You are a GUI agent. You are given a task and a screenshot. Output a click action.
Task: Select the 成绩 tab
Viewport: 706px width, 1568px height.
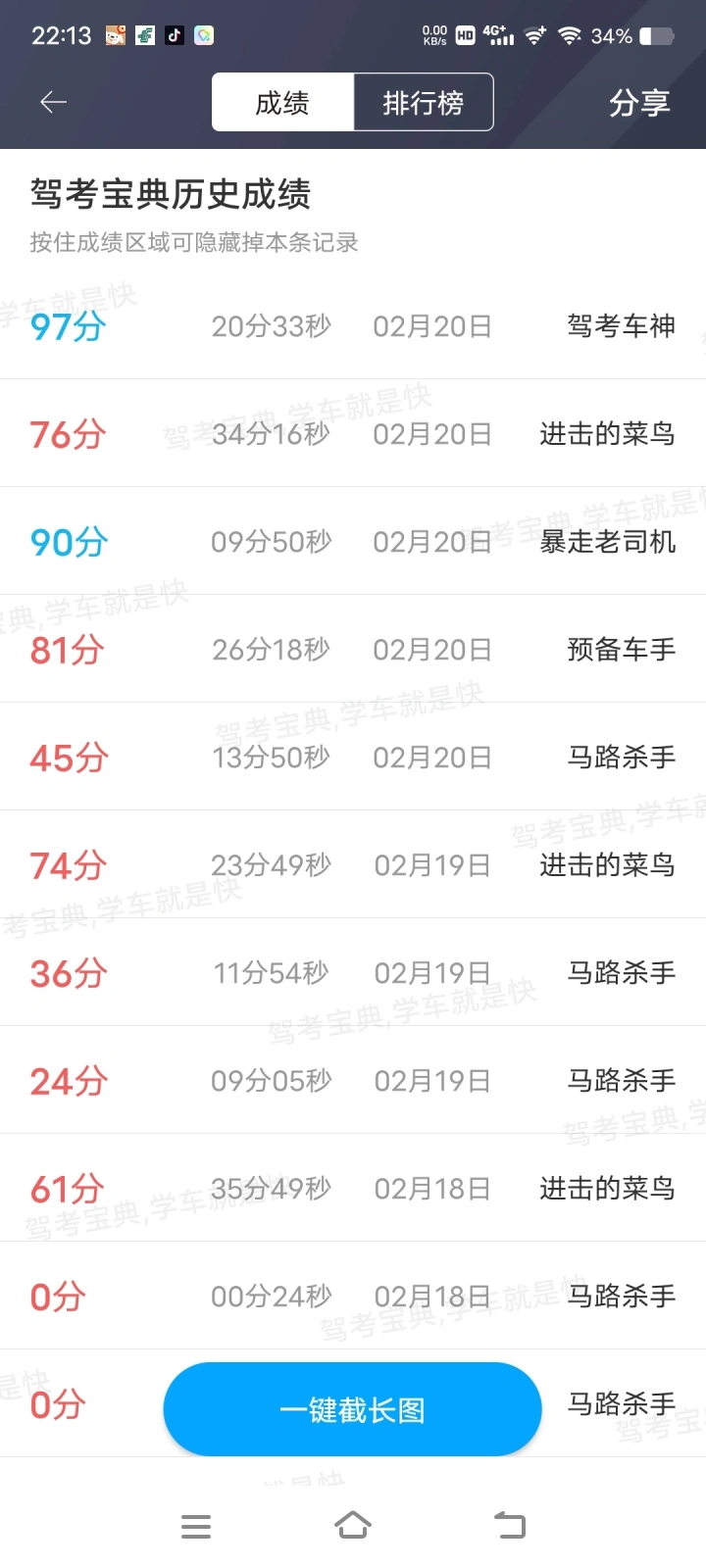[282, 102]
